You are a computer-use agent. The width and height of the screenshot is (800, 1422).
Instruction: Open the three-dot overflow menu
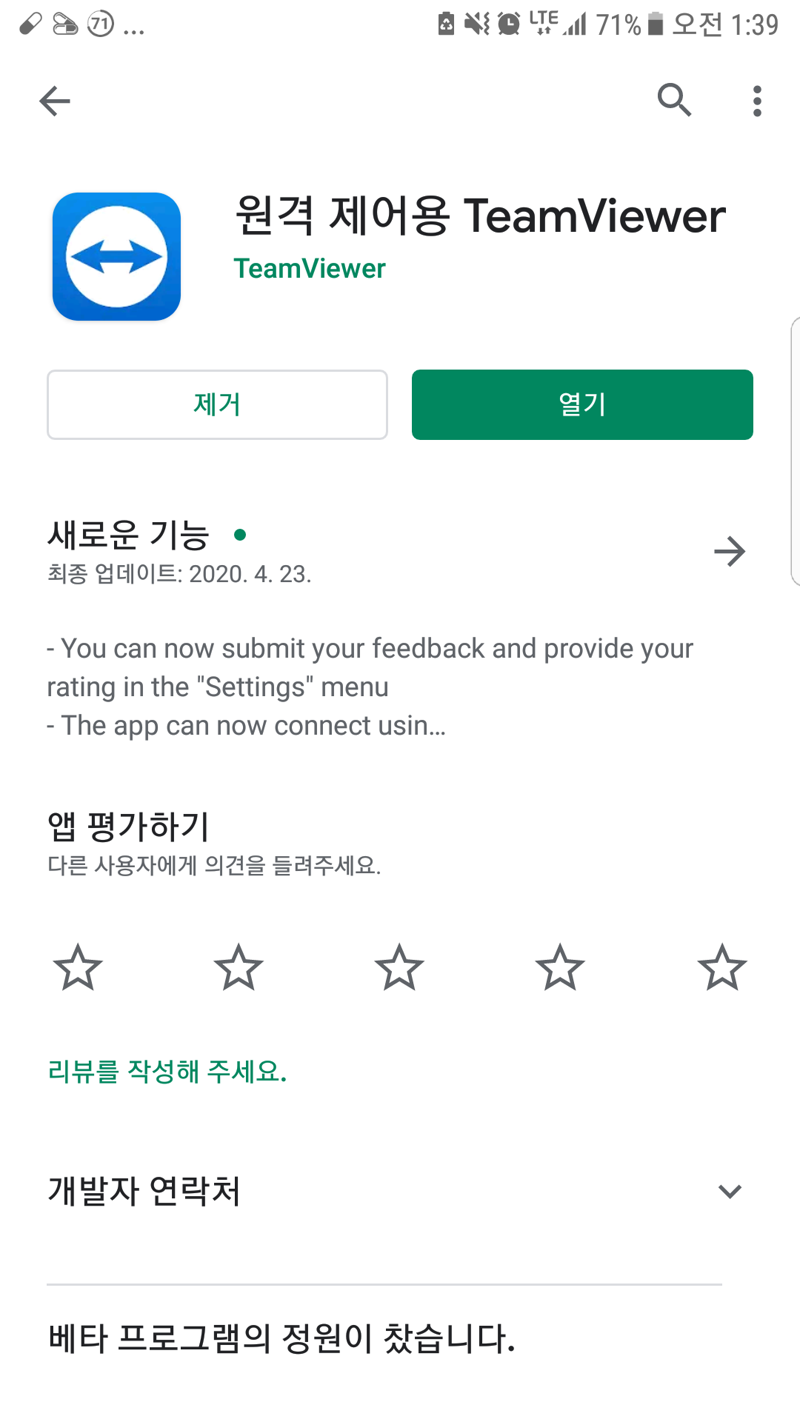coord(757,100)
